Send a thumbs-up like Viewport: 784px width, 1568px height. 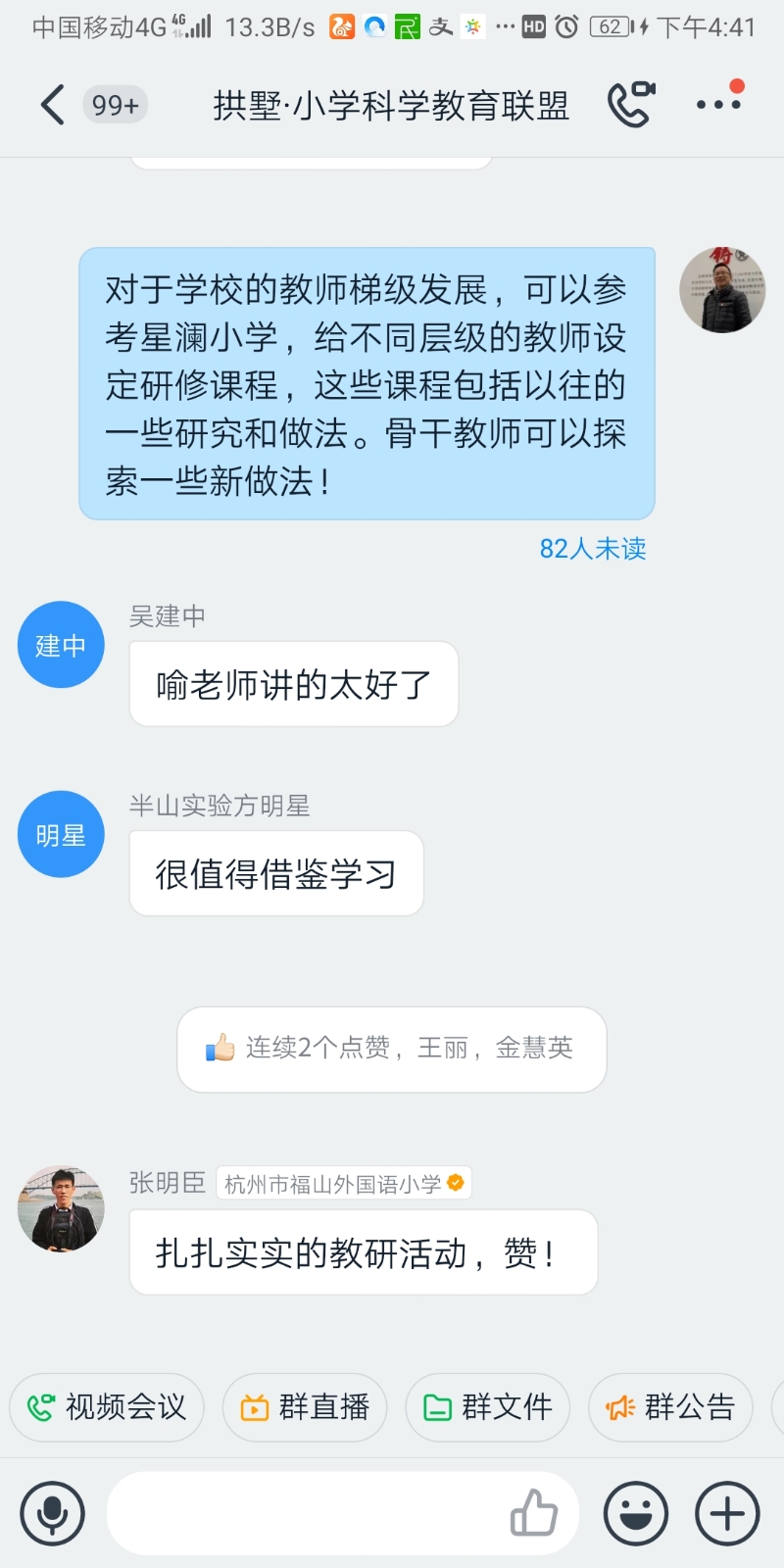pyautogui.click(x=534, y=1514)
